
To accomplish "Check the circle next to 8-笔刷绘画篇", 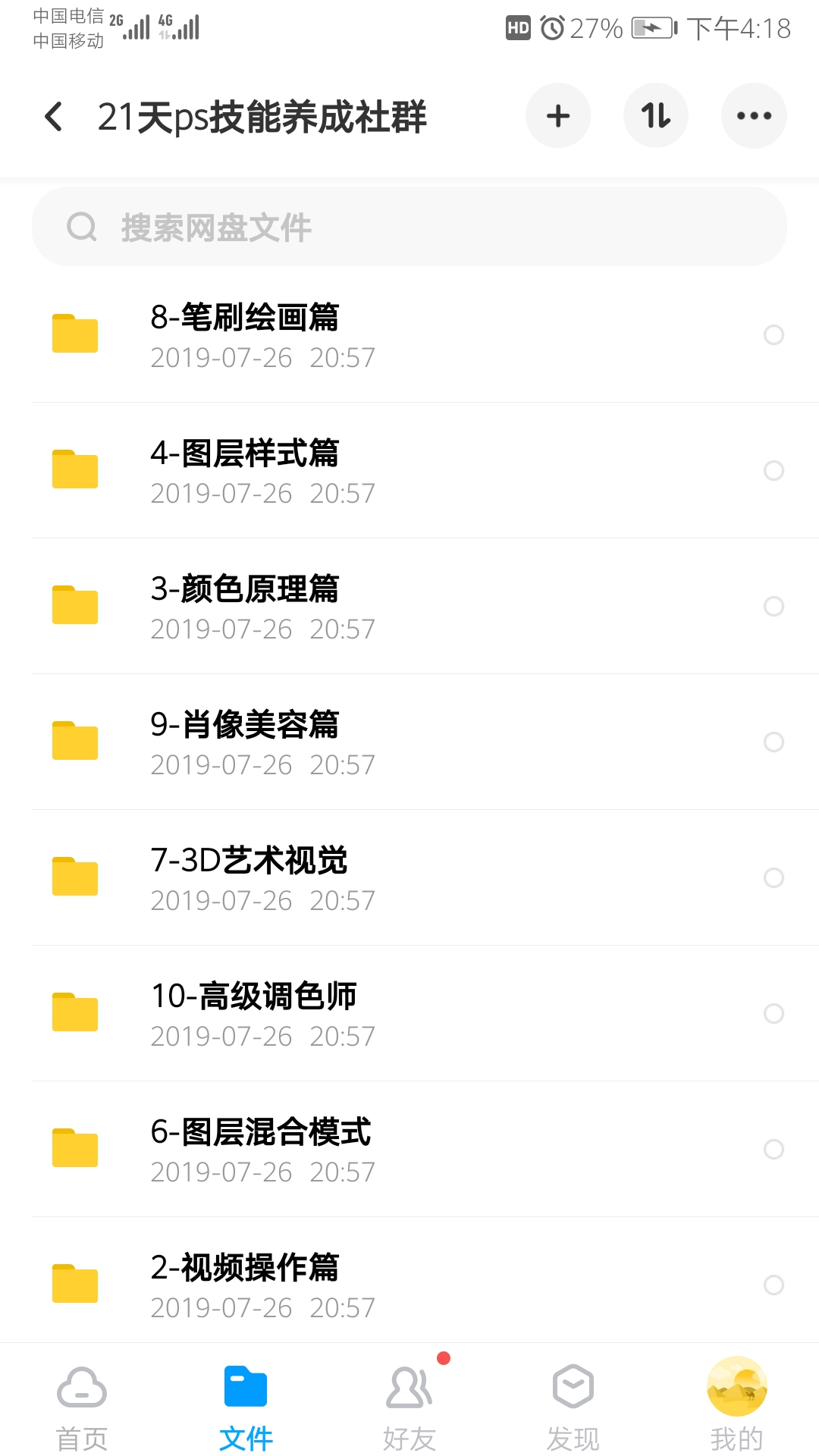I will (774, 336).
